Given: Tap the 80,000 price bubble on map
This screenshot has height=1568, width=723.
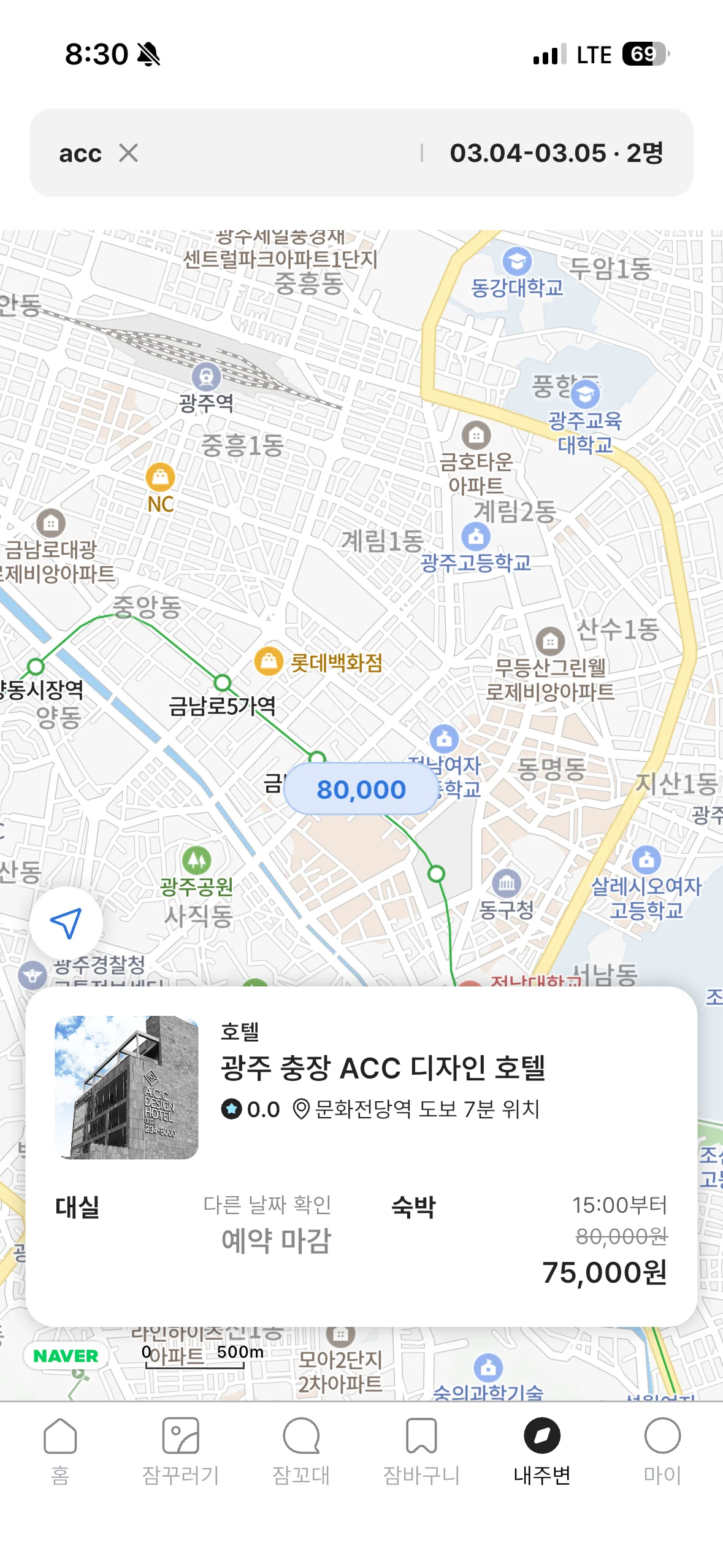Looking at the screenshot, I should click(360, 789).
